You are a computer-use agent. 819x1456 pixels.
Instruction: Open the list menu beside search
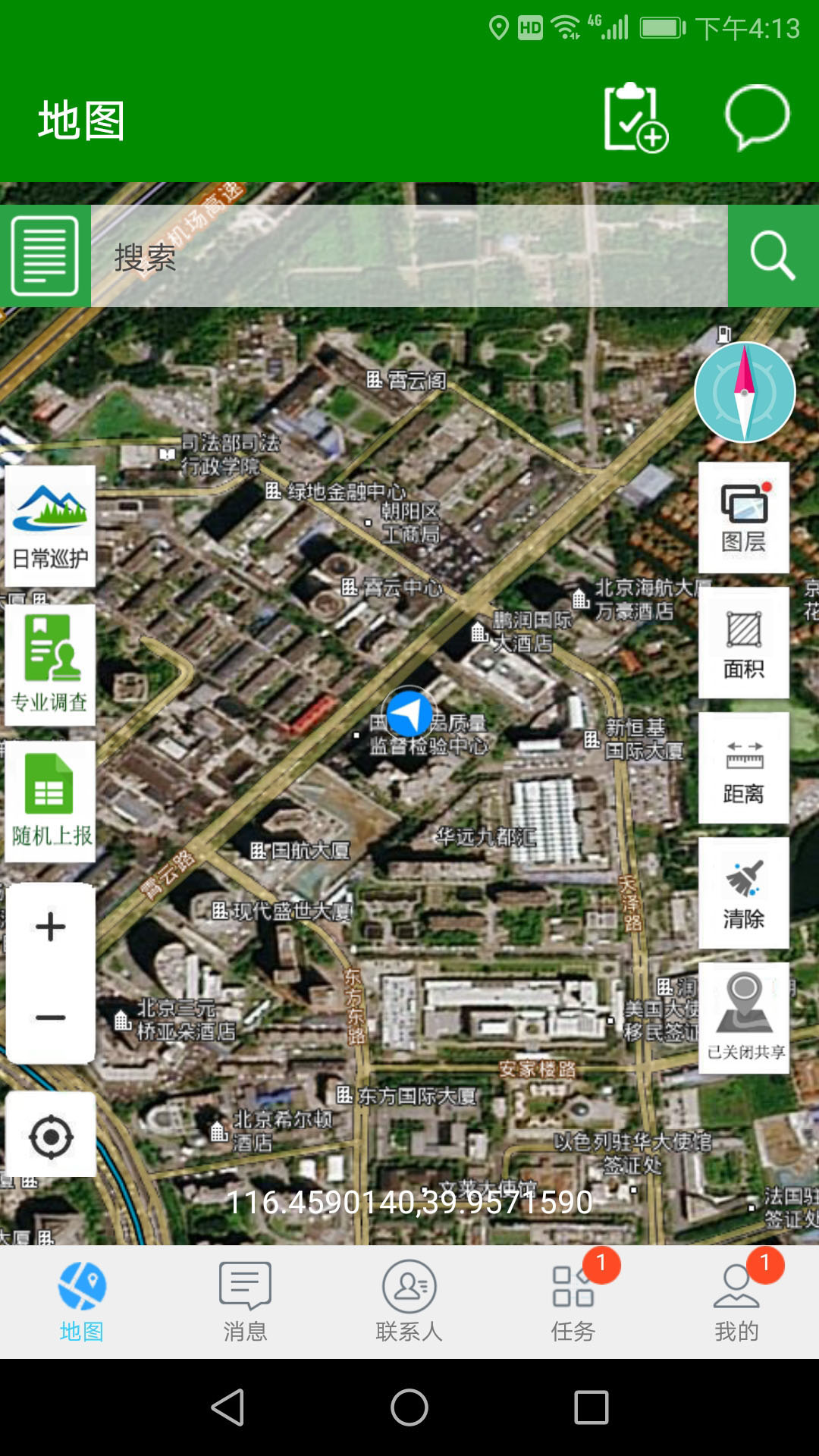(45, 256)
